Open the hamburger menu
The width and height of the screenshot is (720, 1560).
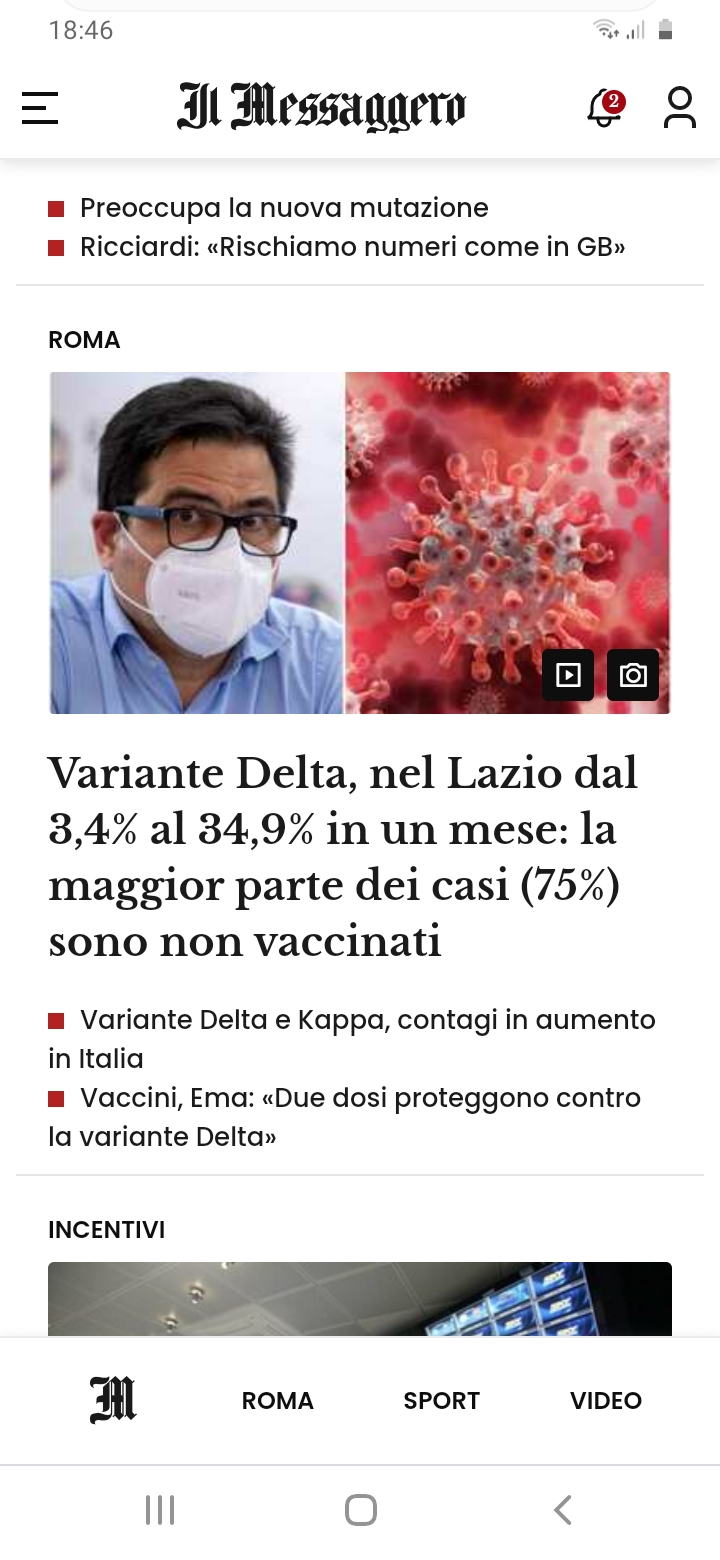[x=40, y=108]
